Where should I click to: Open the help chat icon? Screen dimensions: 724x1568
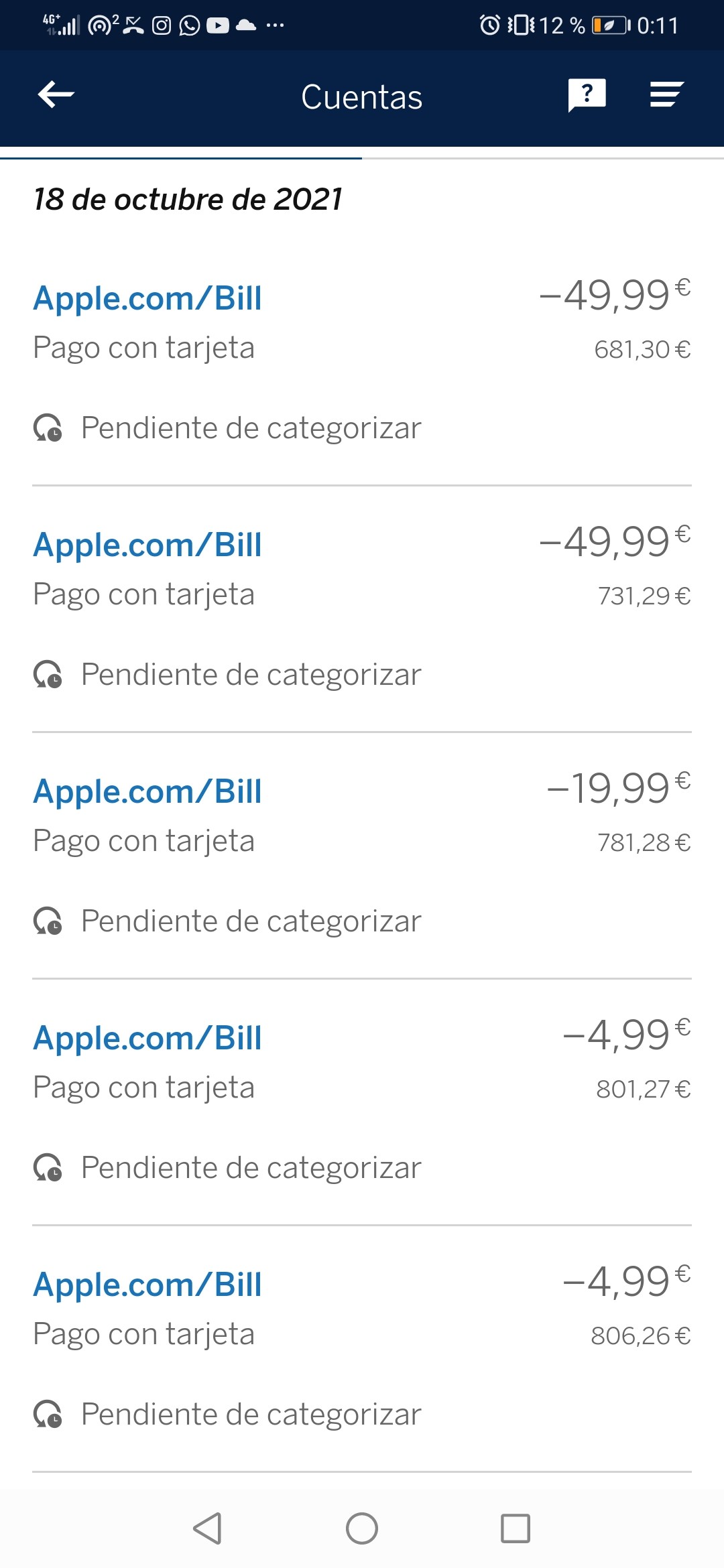(587, 94)
